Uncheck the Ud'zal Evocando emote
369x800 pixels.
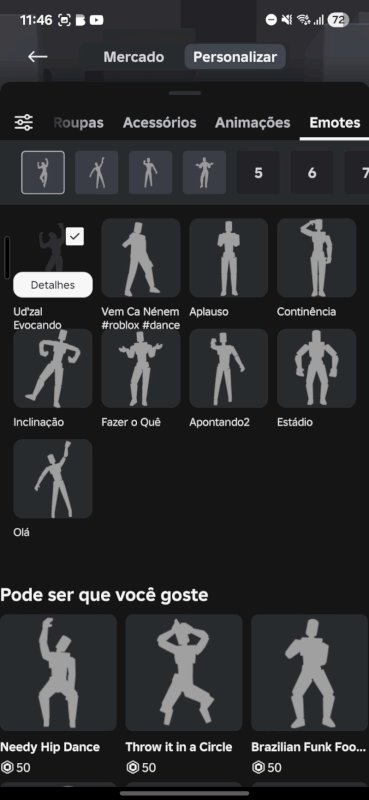pyautogui.click(x=75, y=236)
